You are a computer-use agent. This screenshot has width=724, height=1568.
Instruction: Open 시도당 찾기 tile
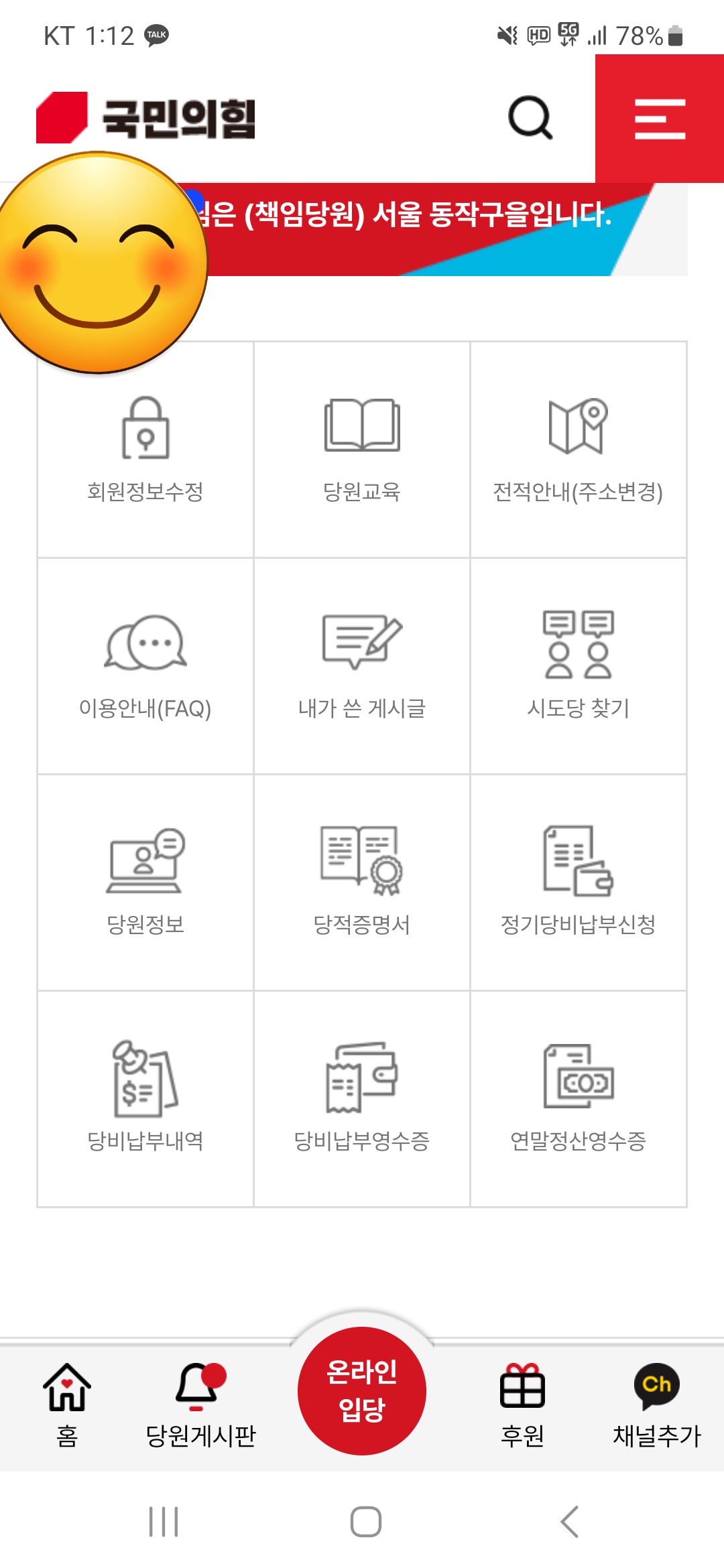[578, 666]
